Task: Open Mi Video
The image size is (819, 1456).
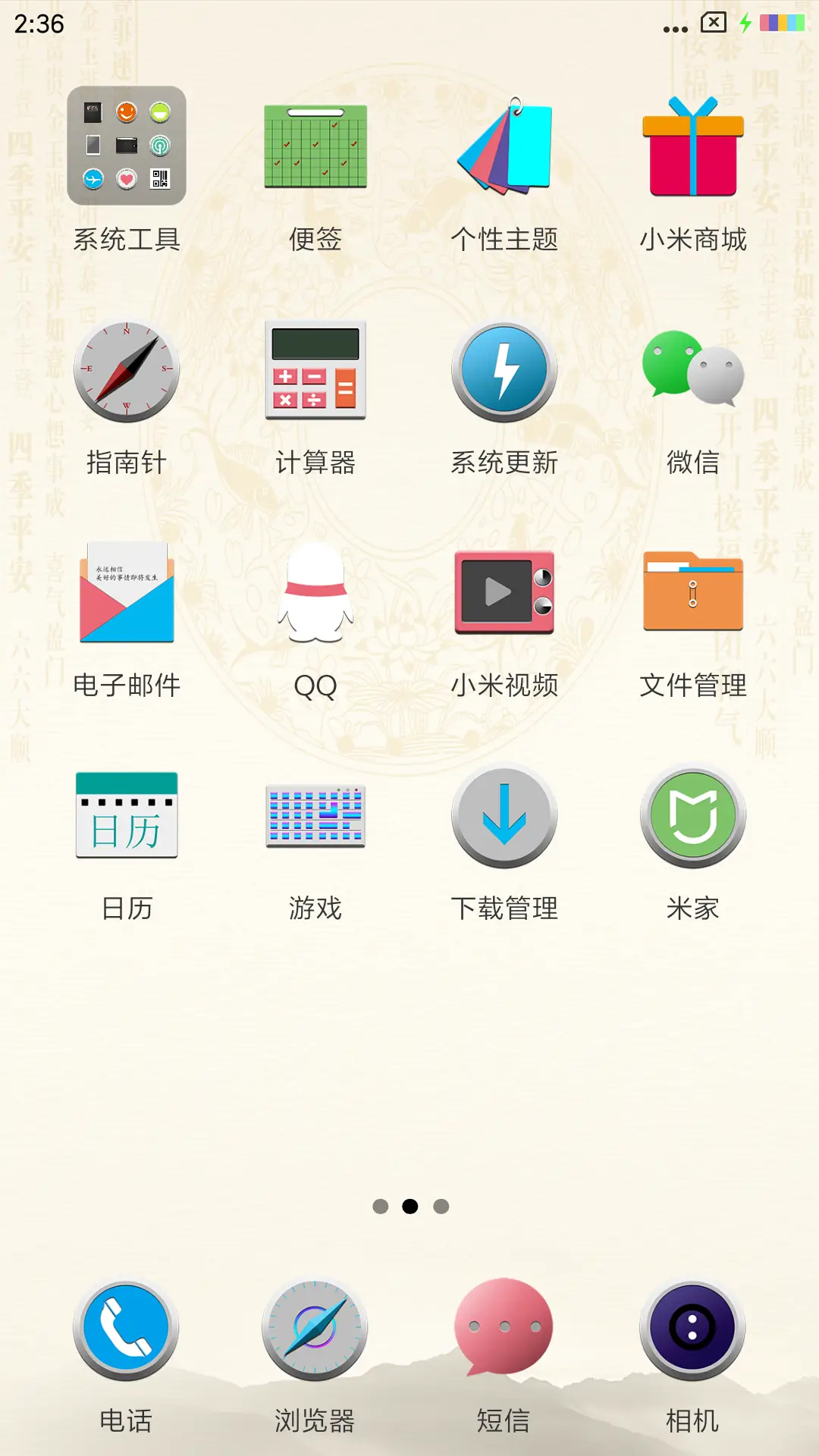Action: 504,595
